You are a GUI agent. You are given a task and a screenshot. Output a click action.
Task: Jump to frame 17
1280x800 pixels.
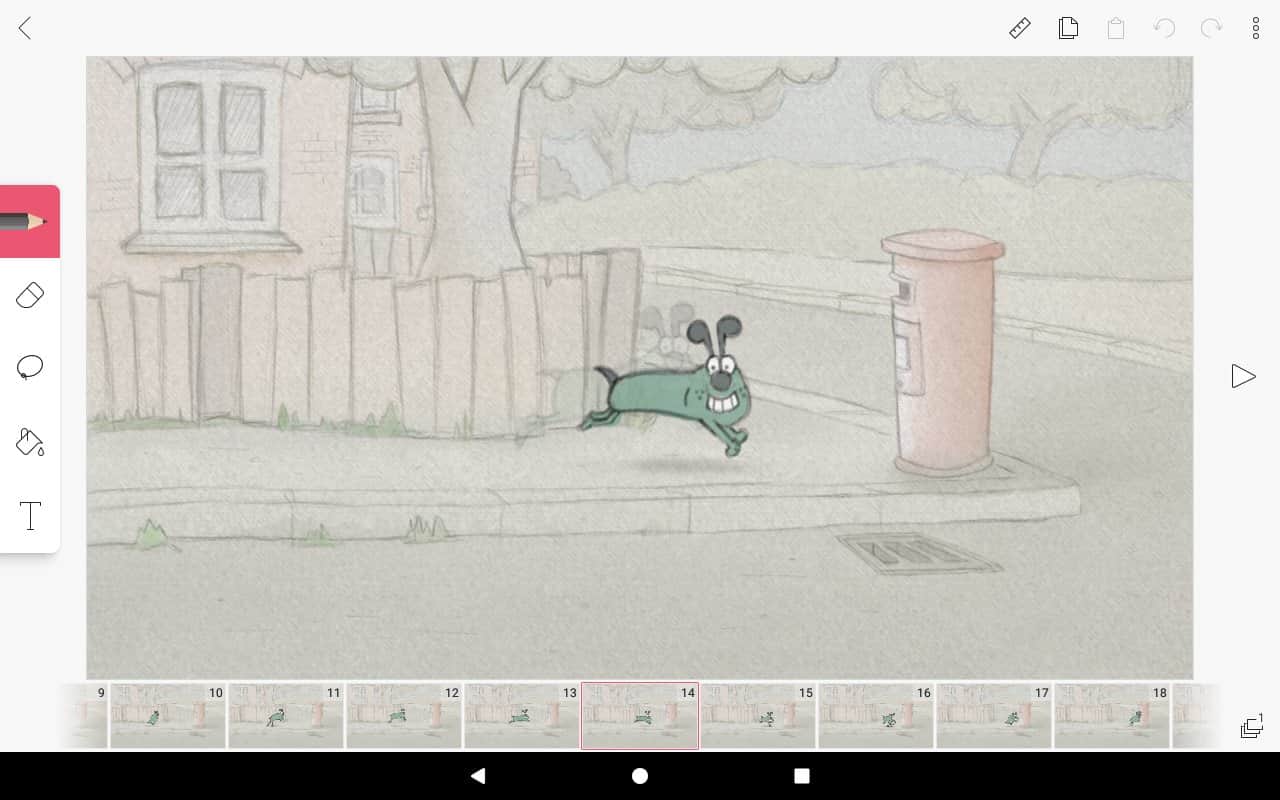(993, 716)
